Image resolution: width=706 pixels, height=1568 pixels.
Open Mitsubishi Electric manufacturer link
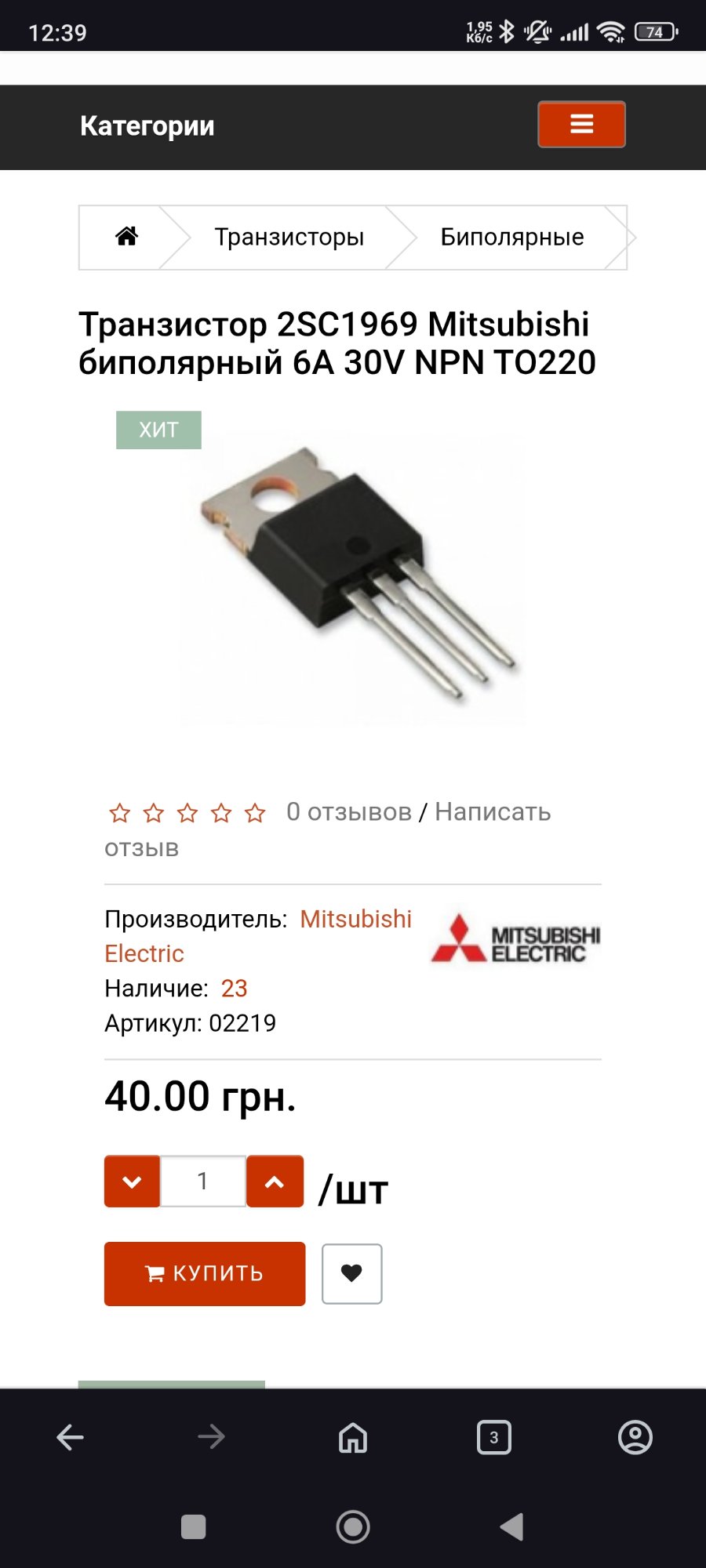355,919
